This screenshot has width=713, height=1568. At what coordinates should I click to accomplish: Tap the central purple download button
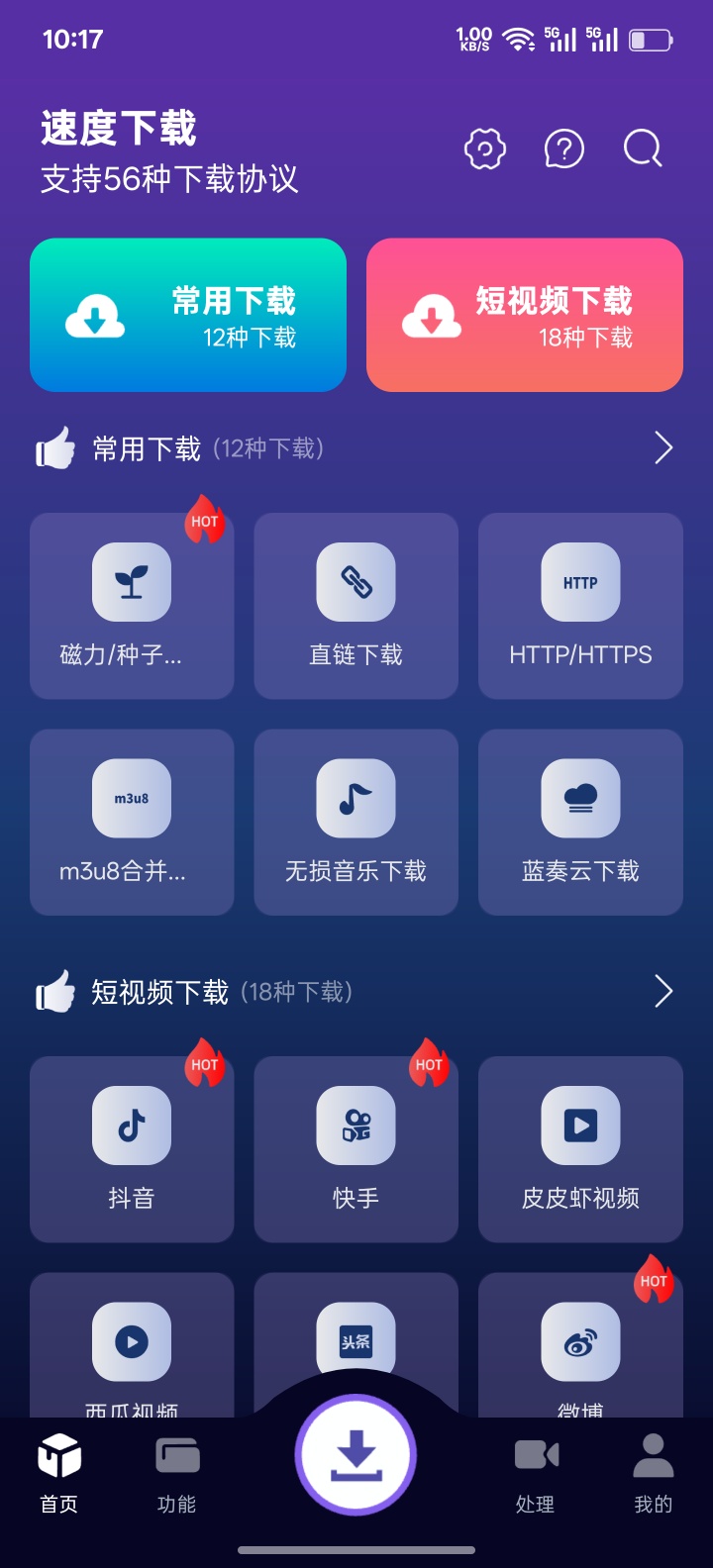coord(356,1452)
